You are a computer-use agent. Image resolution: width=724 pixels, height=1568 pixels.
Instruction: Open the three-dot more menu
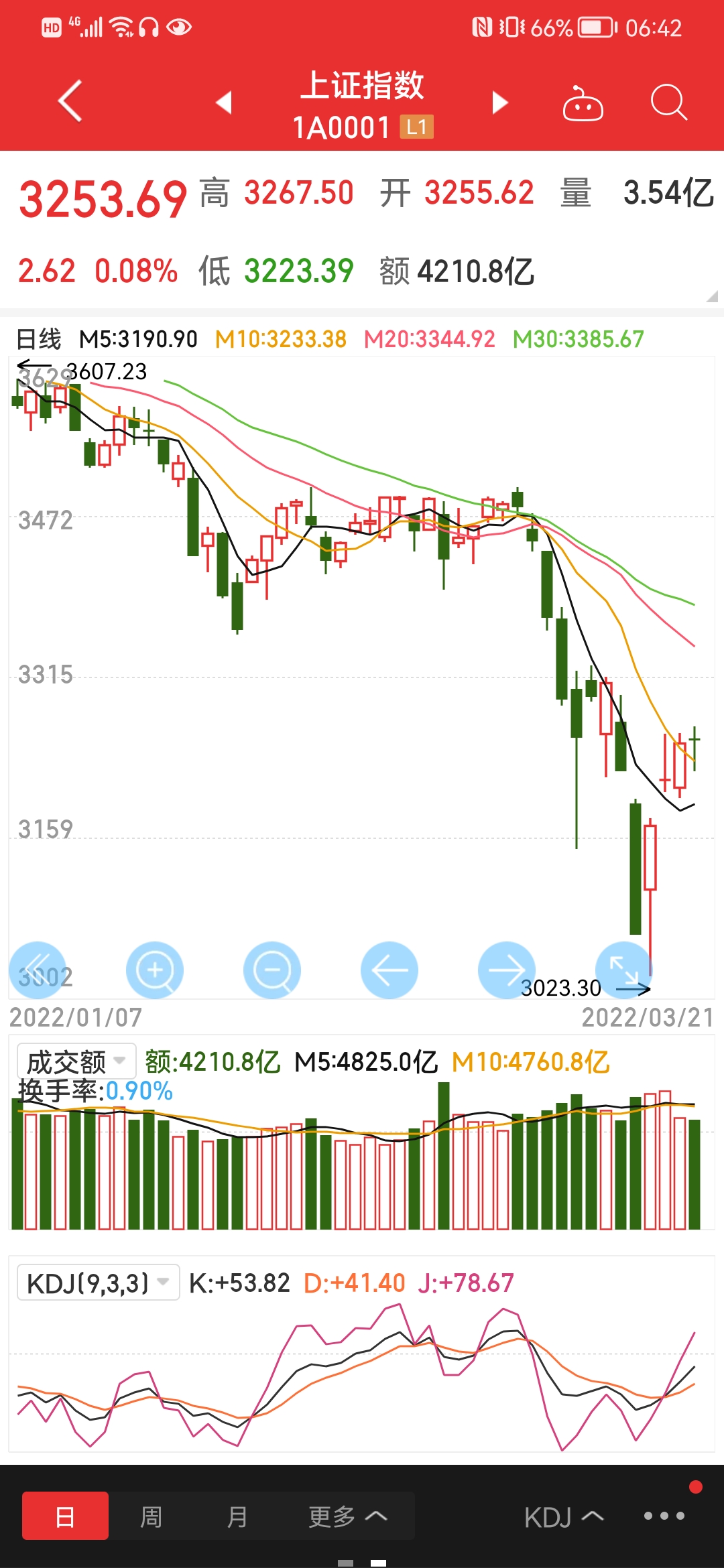pyautogui.click(x=664, y=1516)
